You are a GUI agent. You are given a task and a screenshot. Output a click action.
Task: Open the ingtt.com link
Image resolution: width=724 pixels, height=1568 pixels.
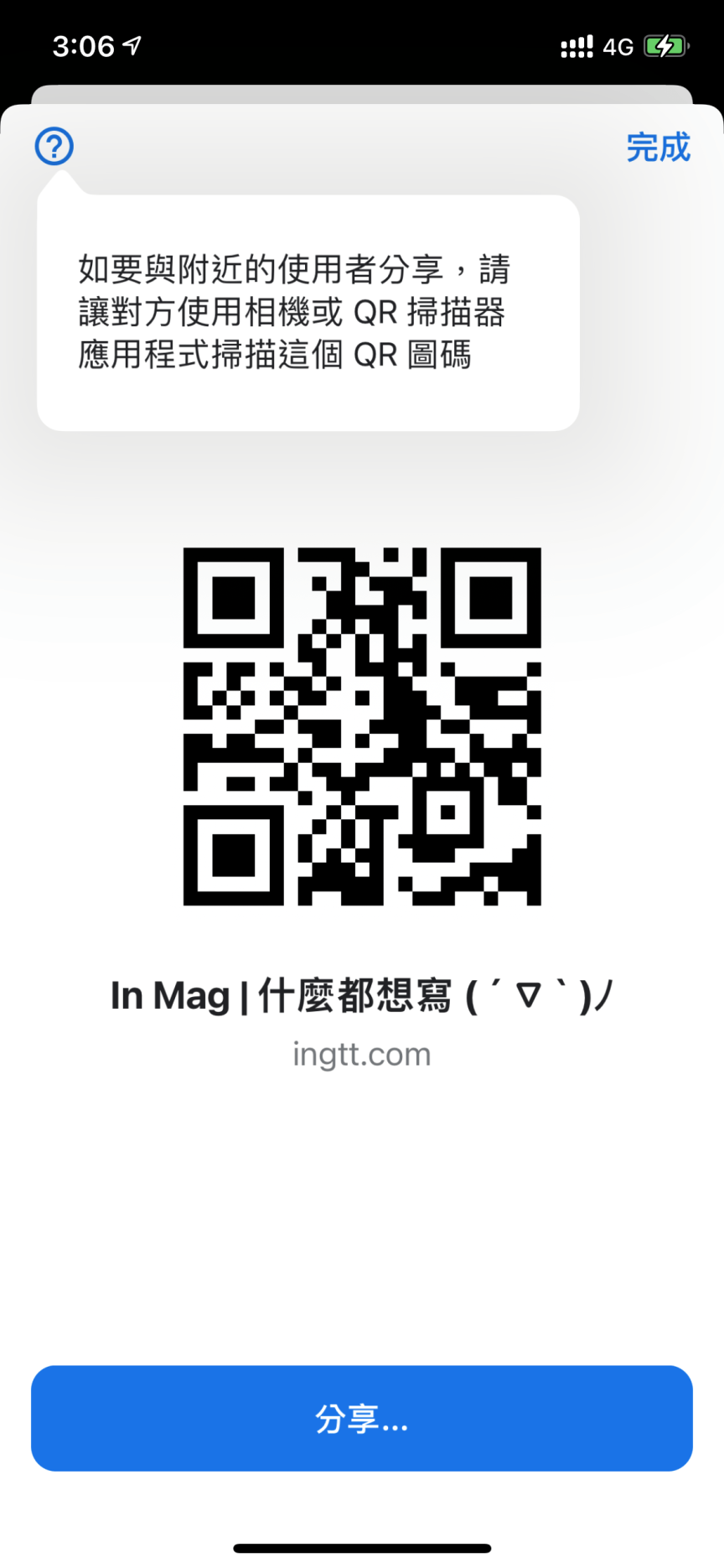[362, 1054]
